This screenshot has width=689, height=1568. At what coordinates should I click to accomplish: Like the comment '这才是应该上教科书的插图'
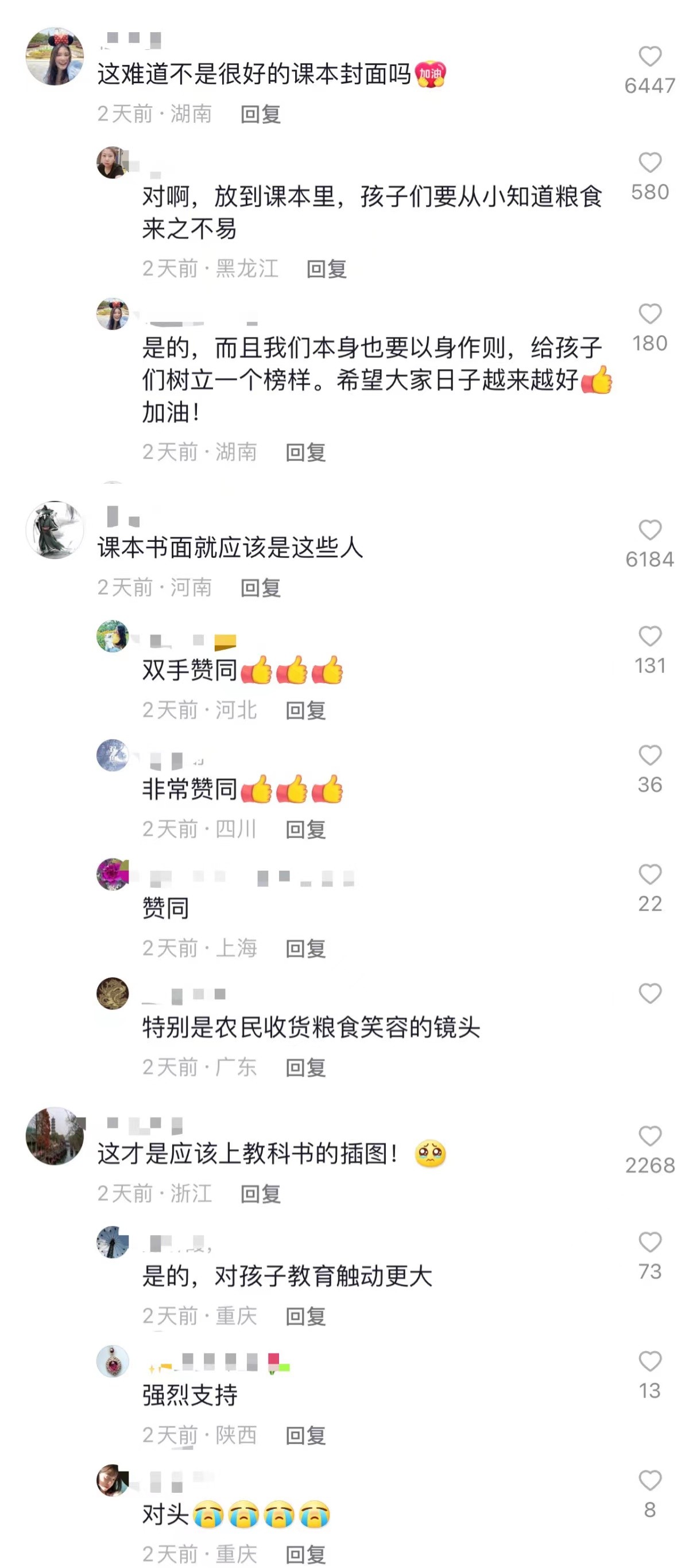click(x=649, y=1136)
